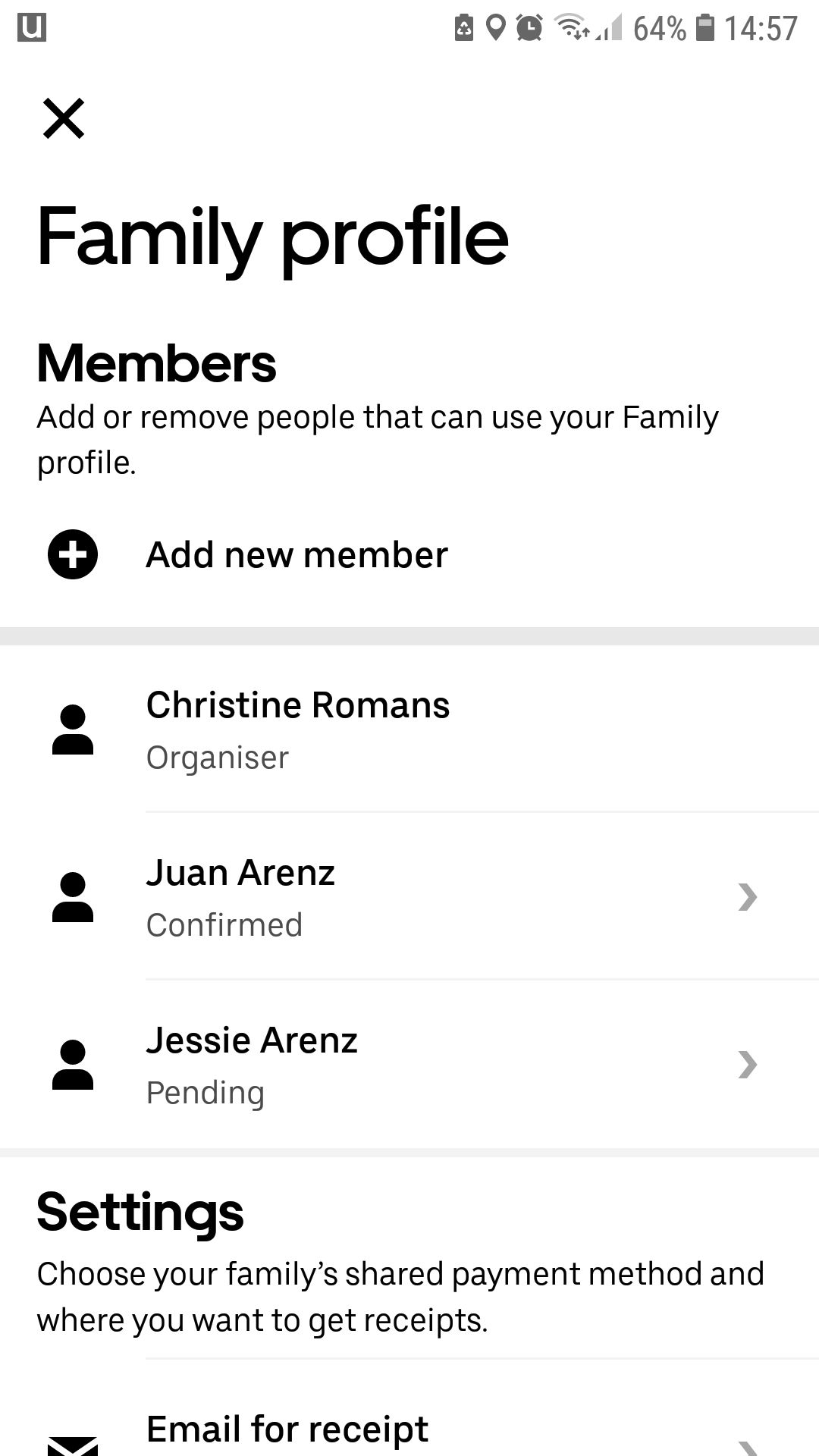
Task: Select Add new member
Action: tap(297, 554)
